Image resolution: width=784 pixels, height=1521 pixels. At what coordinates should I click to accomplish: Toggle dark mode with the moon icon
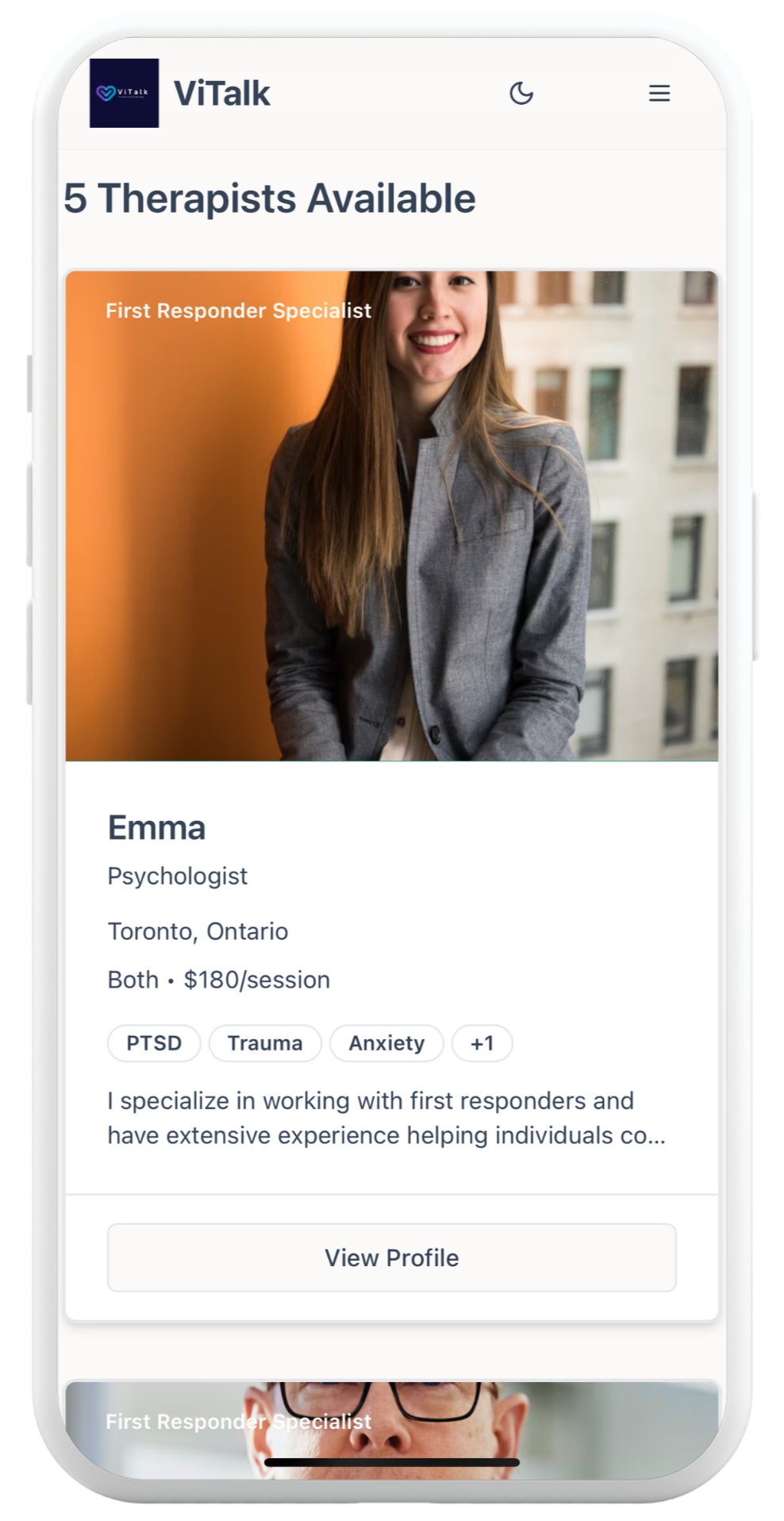point(521,94)
